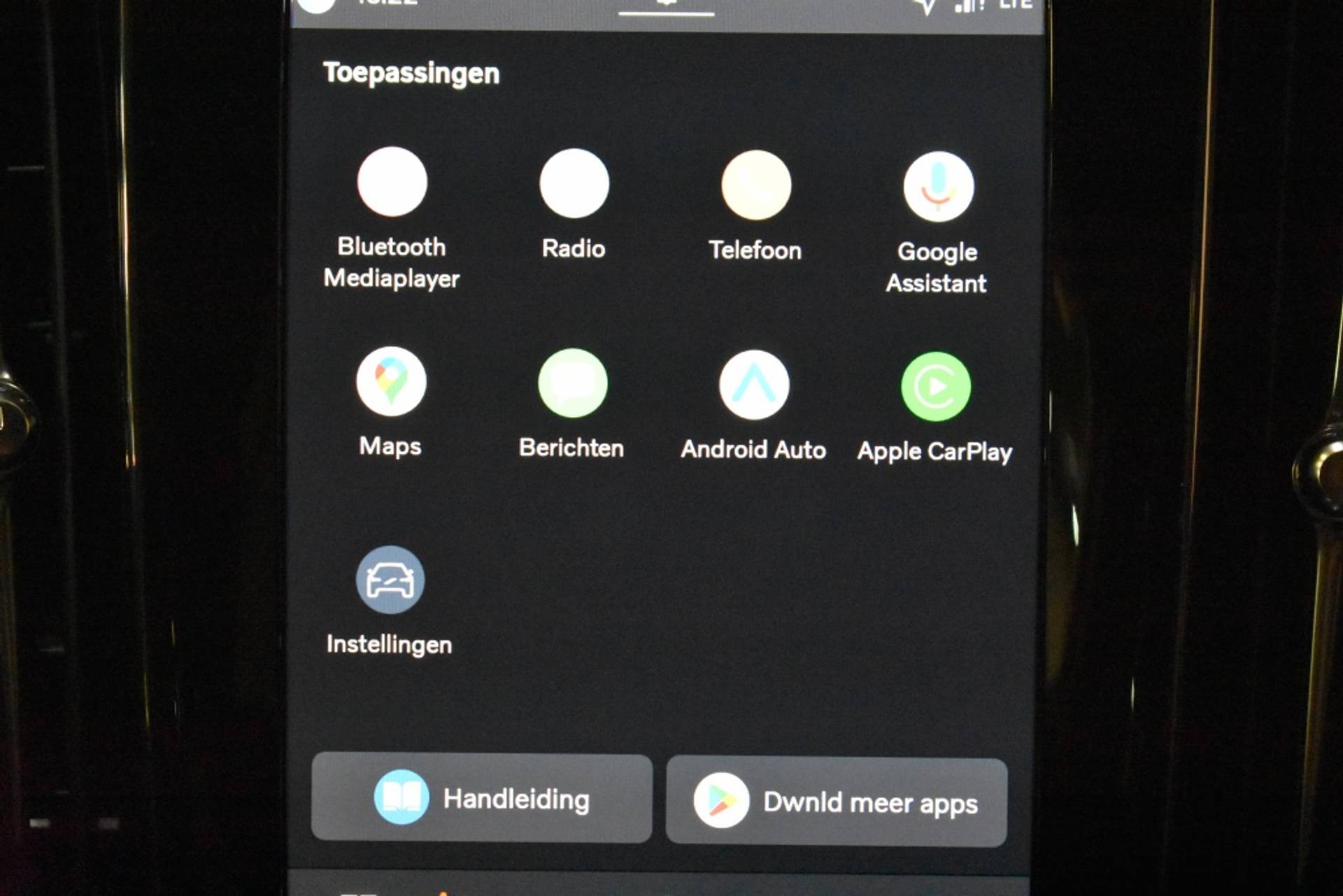The height and width of the screenshot is (896, 1343).
Task: Tap Dwnld meer apps button
Action: 837,802
